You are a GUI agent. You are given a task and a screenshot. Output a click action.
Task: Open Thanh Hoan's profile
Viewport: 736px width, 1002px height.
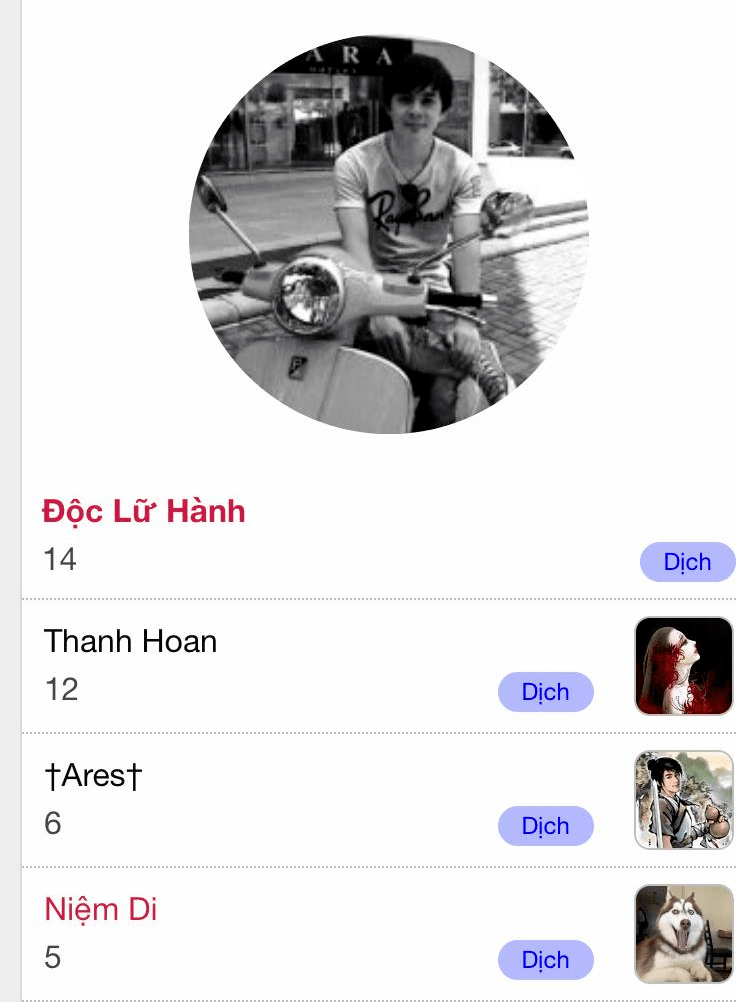click(130, 640)
